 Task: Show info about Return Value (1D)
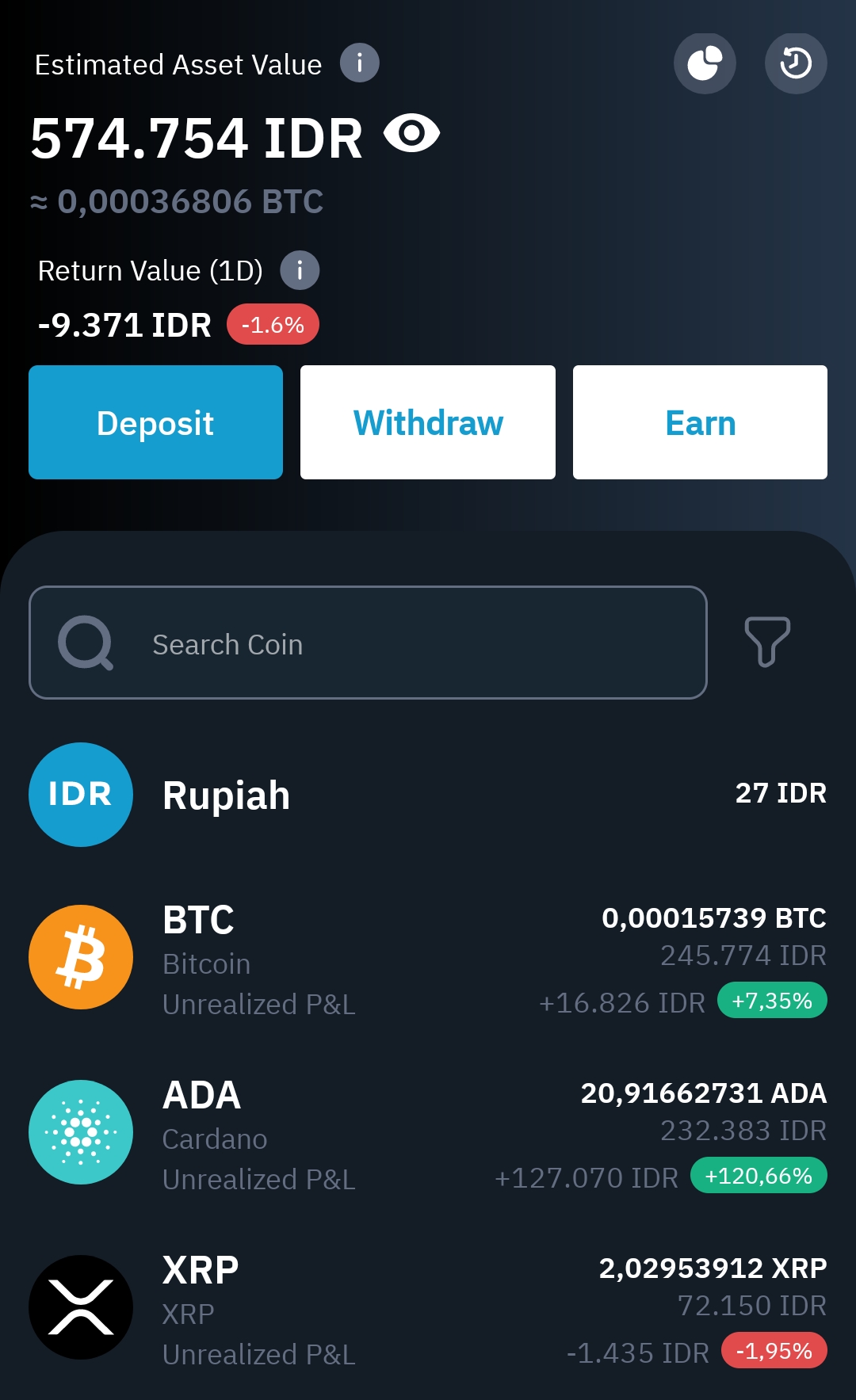tap(300, 270)
